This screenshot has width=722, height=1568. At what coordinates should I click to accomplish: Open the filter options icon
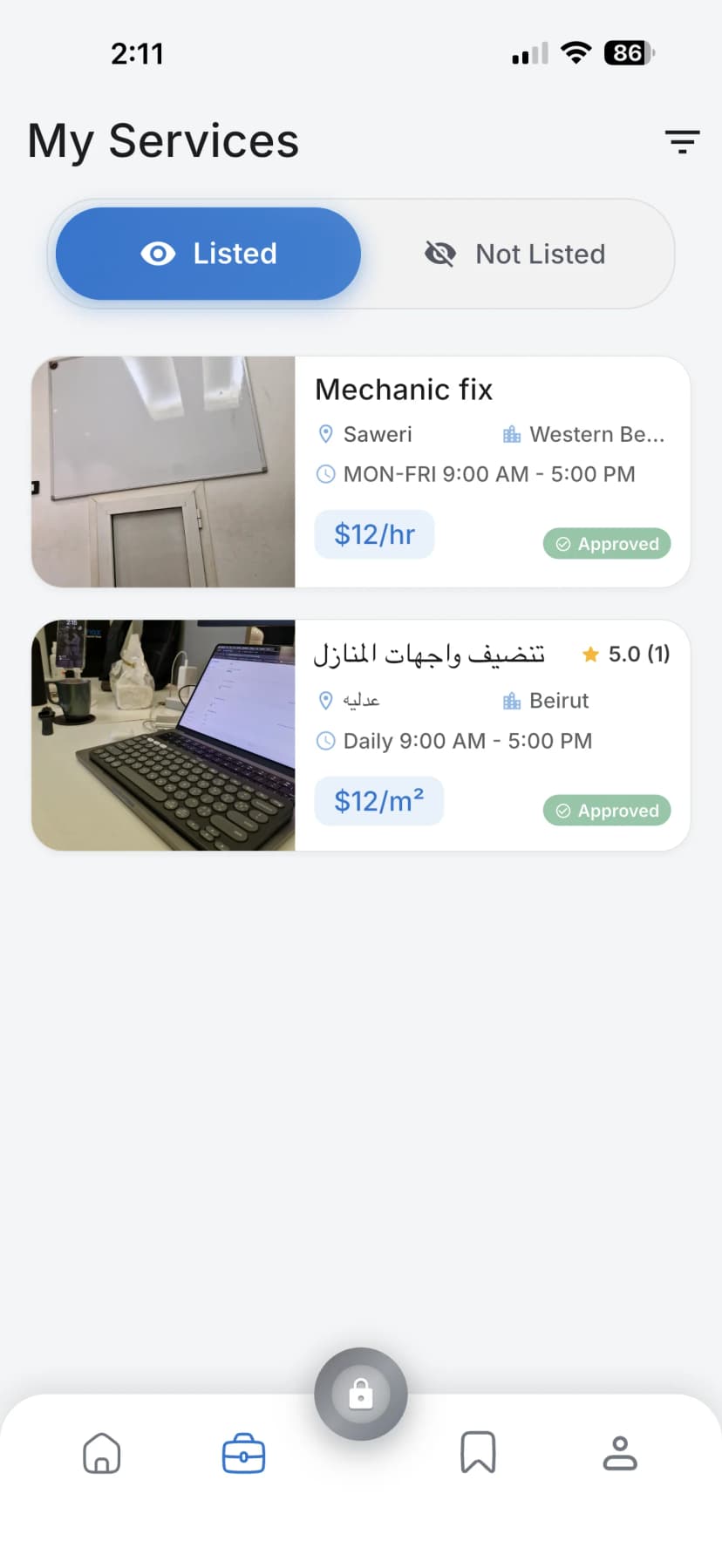681,141
